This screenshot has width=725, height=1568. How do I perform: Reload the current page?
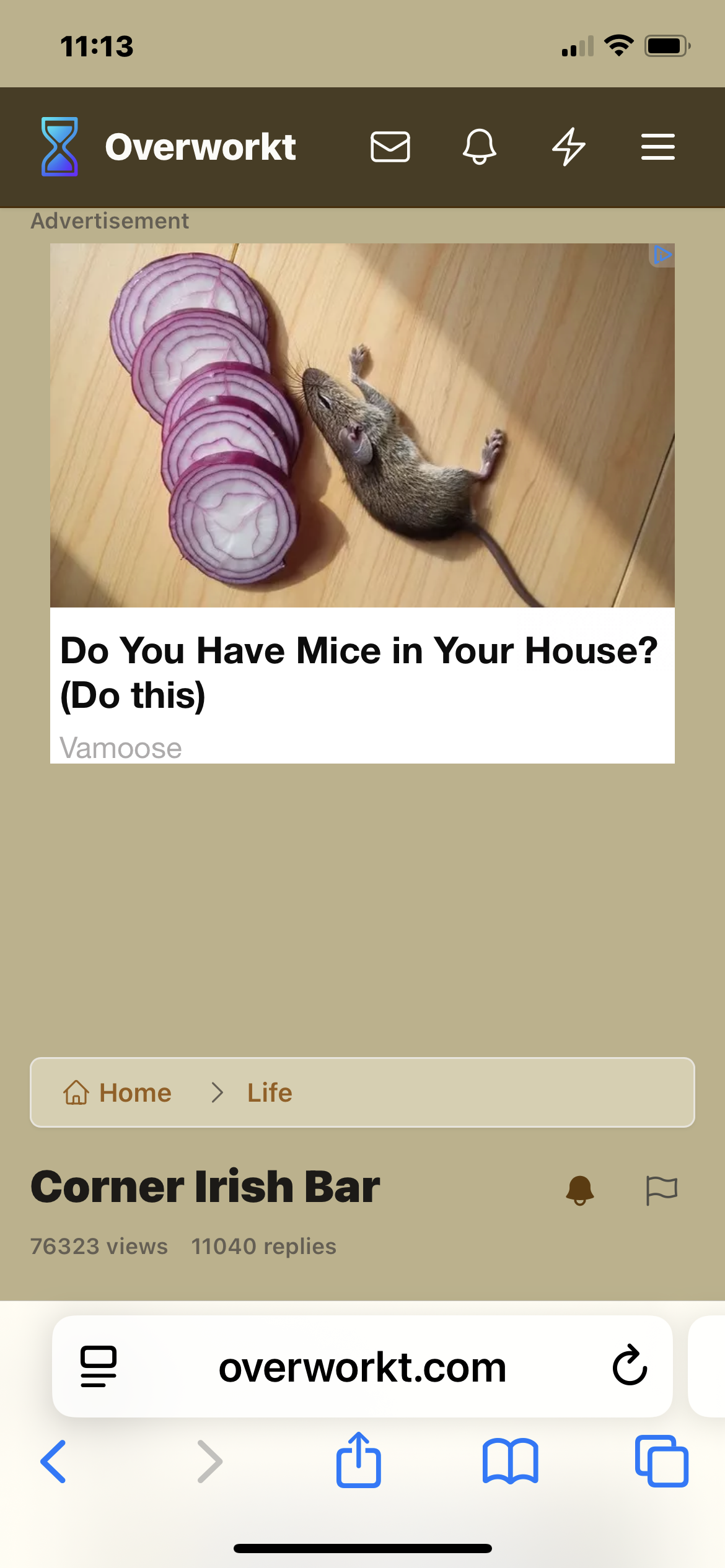tap(630, 1365)
